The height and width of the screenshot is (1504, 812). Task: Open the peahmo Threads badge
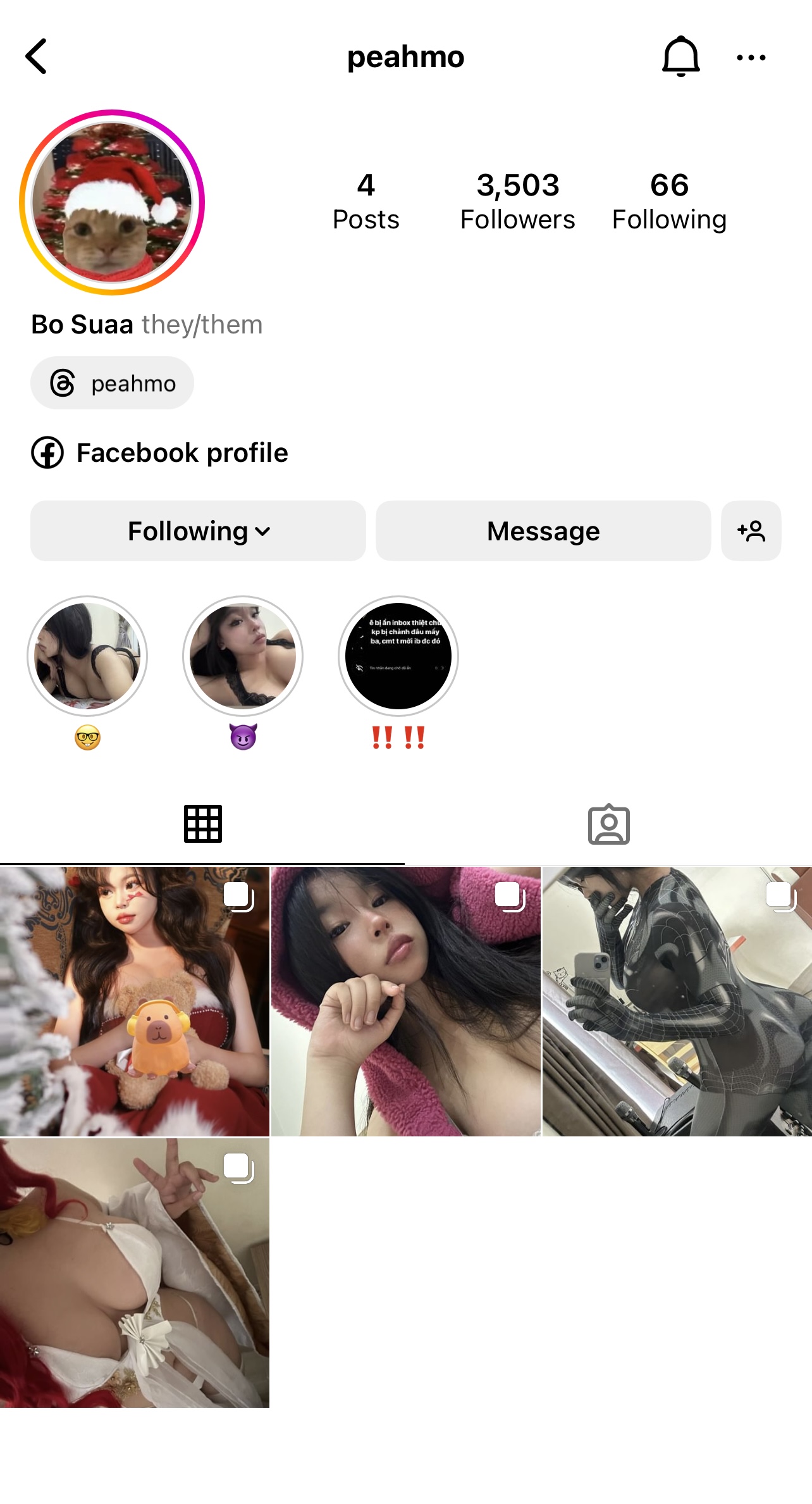coord(113,383)
